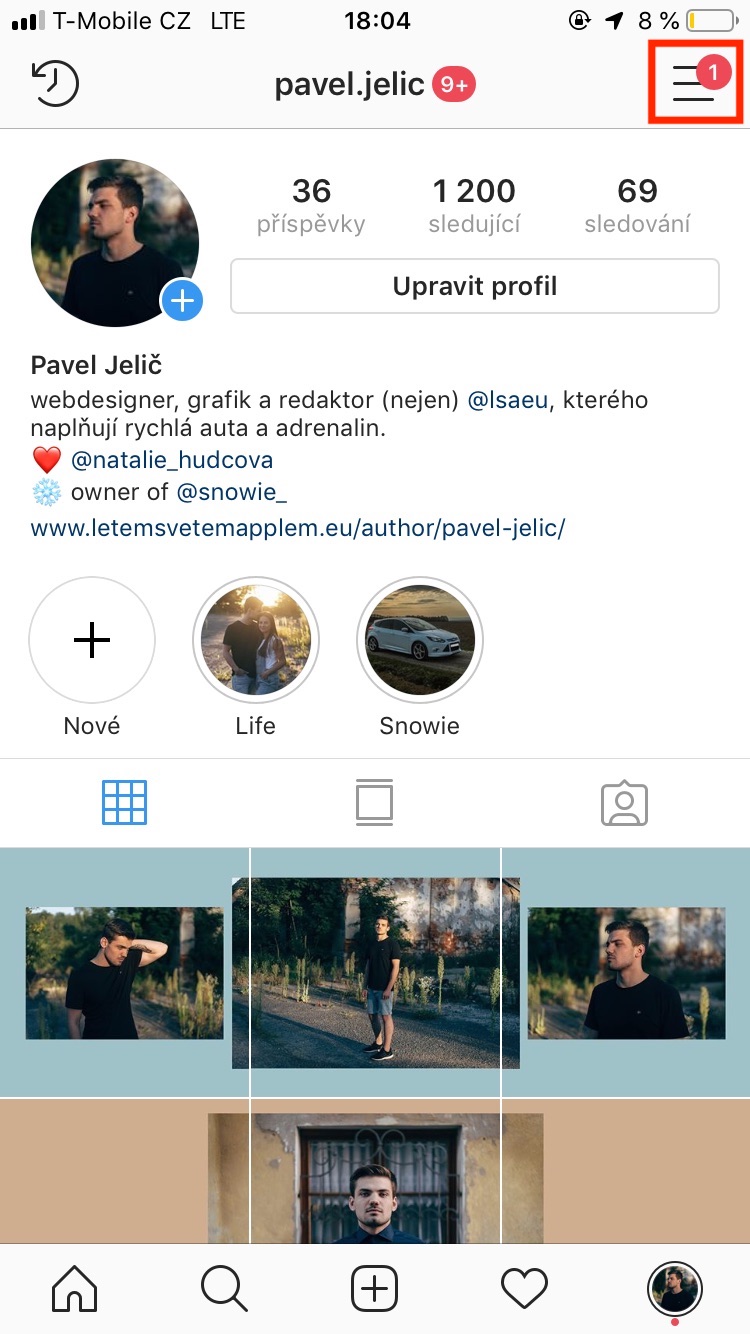The width and height of the screenshot is (750, 1334).
Task: Open the Snowie story highlight
Action: pos(420,640)
